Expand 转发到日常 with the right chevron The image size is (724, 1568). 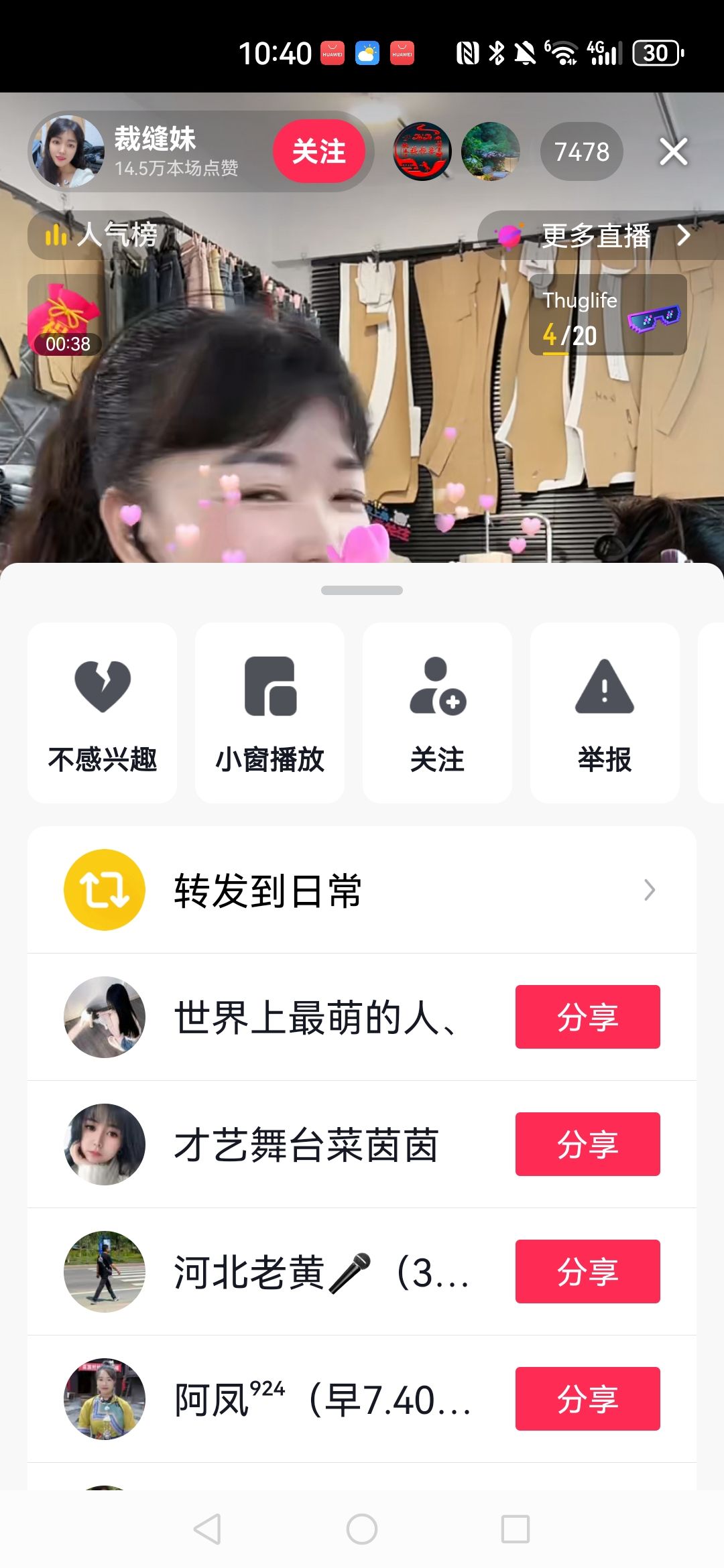649,891
